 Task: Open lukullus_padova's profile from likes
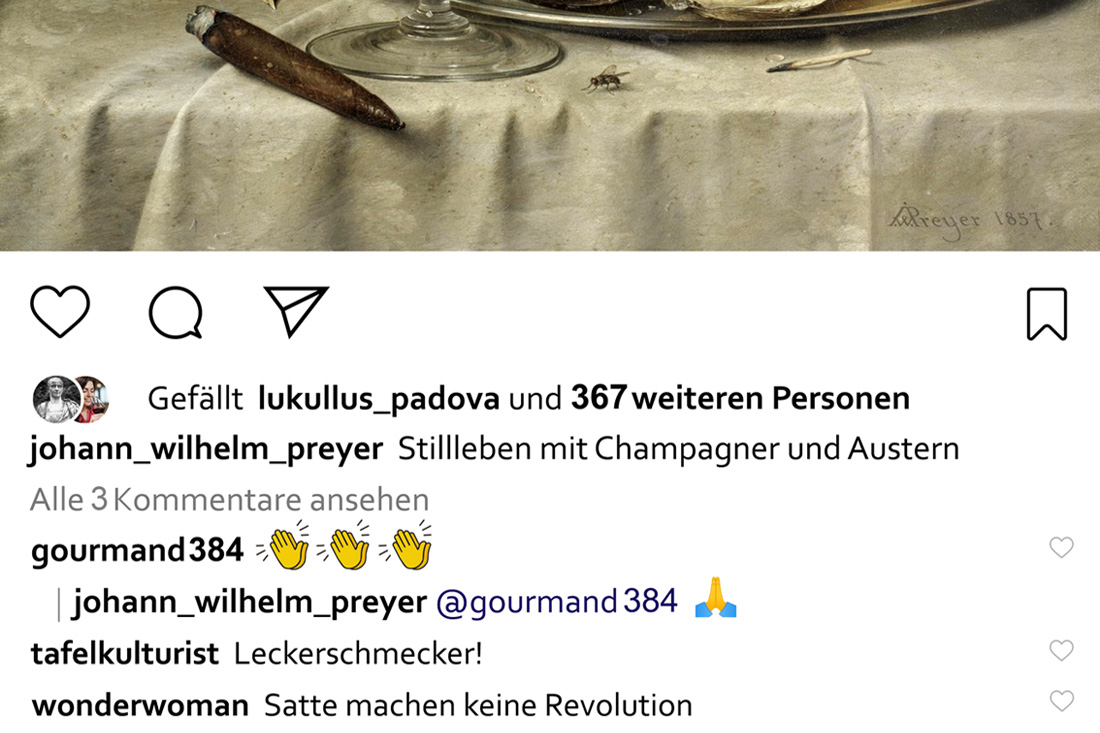coord(378,399)
